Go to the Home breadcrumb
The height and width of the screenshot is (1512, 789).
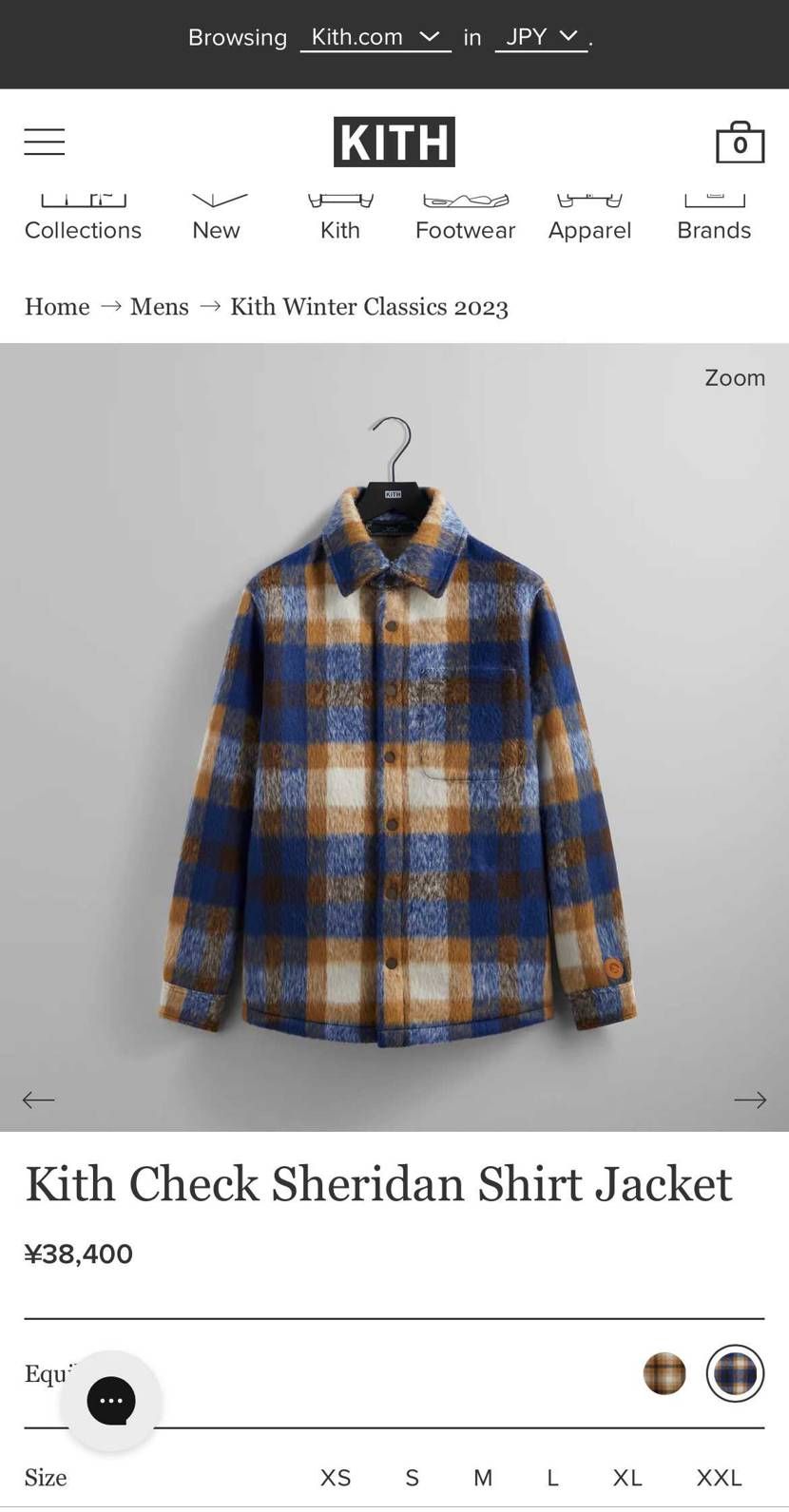(57, 307)
